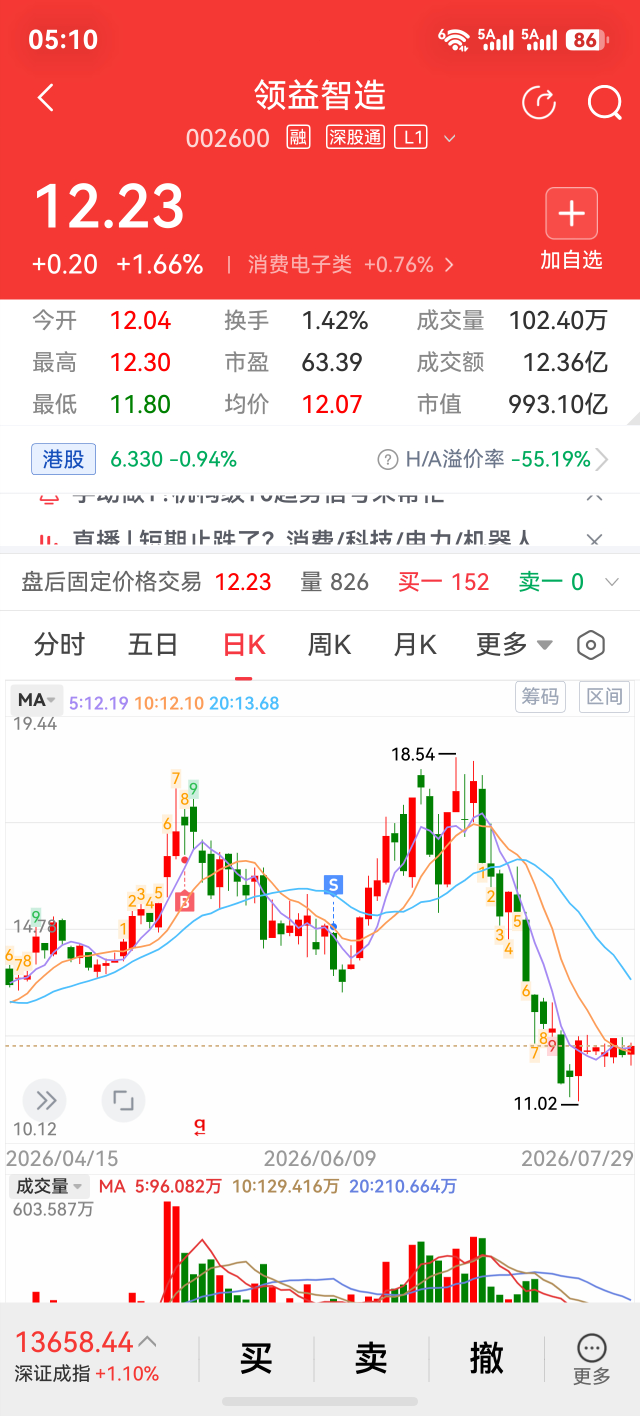Tap the 区间 button on chart

pyautogui.click(x=604, y=697)
